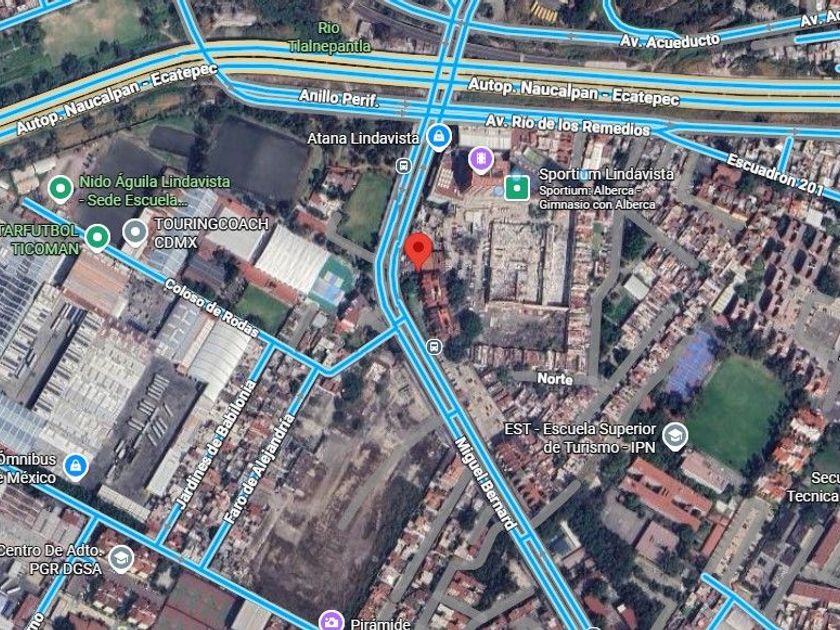Open the Atana Lindavista shopping marker
Image resolution: width=840 pixels, height=630 pixels.
coord(439,137)
